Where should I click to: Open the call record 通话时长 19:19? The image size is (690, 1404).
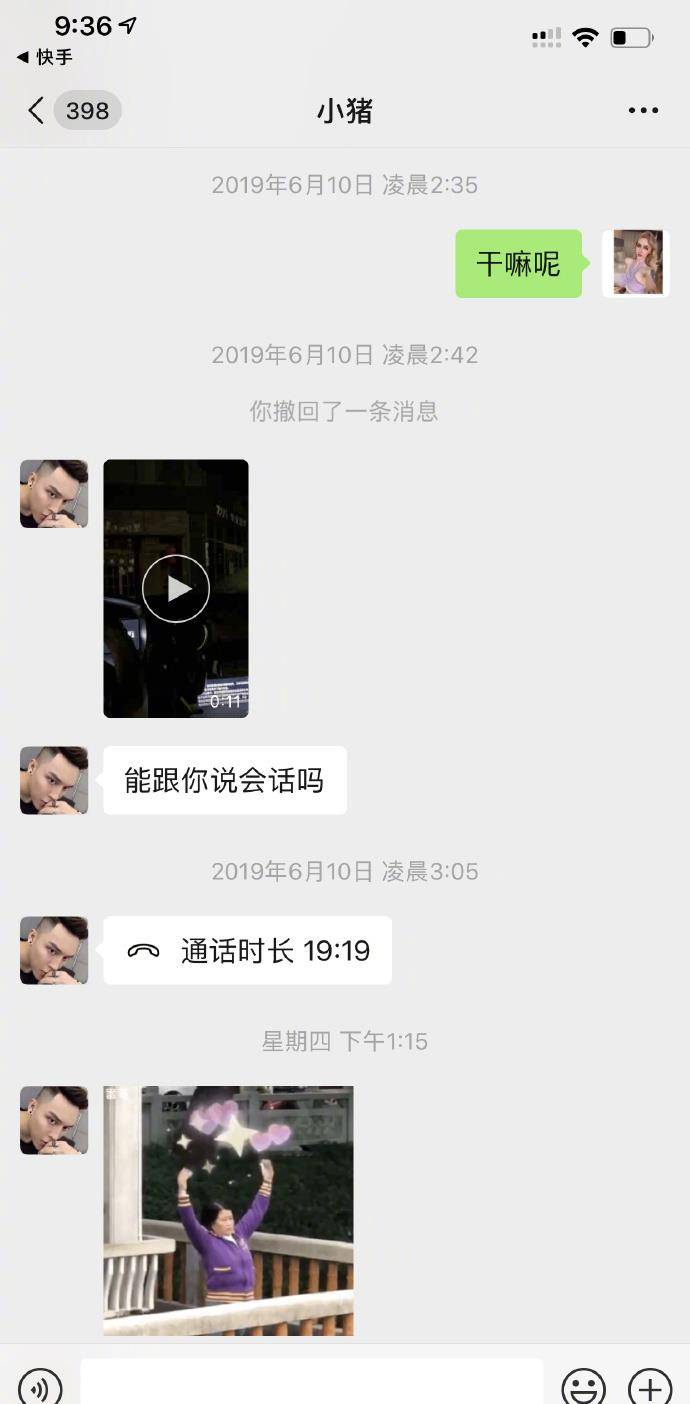click(x=247, y=950)
